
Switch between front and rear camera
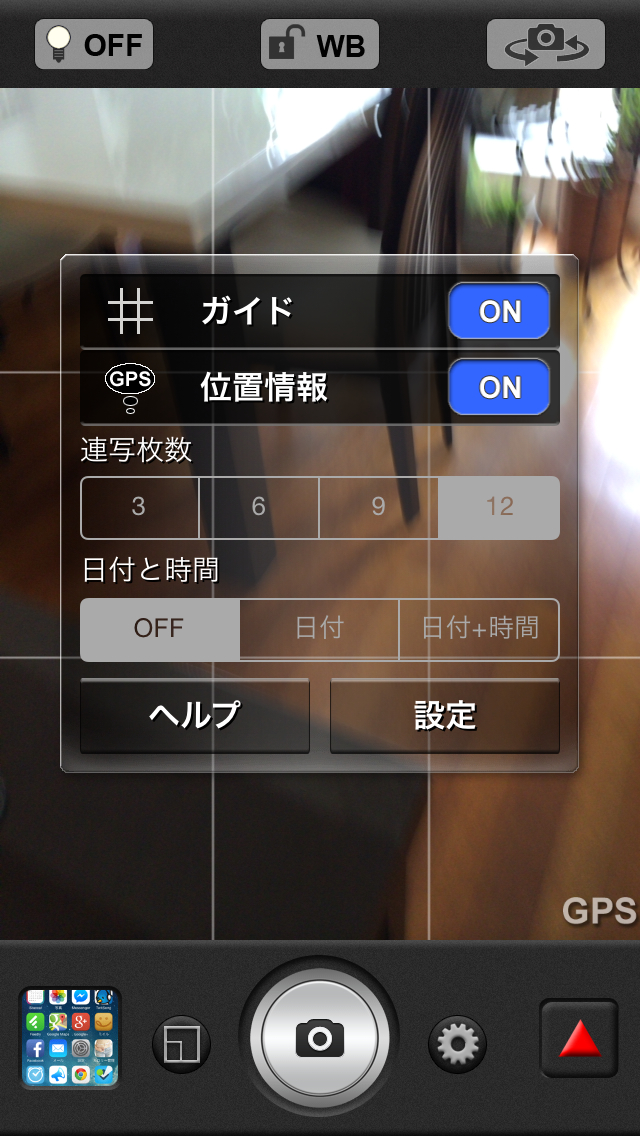click(546, 45)
